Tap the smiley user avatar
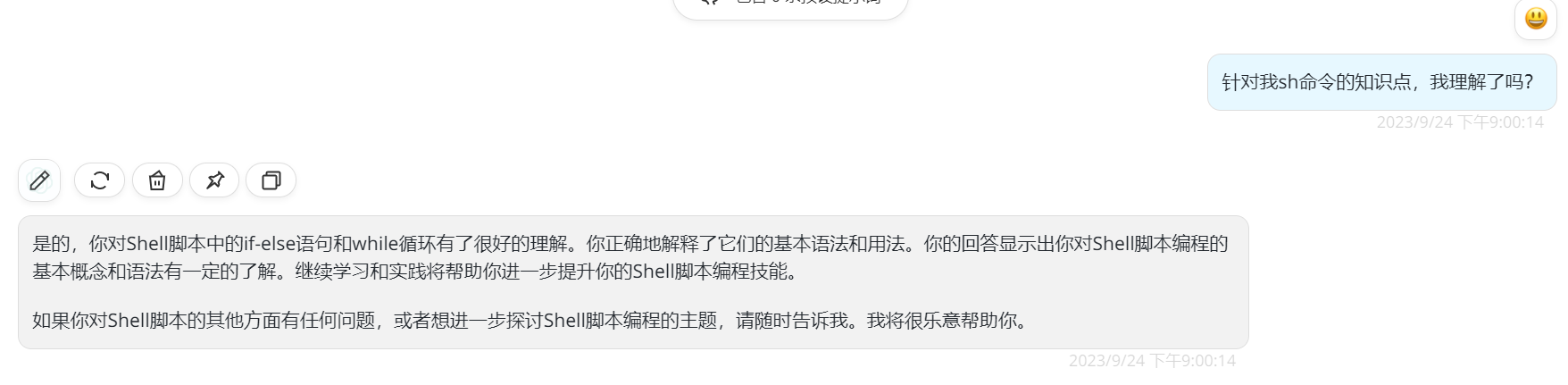The width and height of the screenshot is (1568, 385). coord(1535,19)
